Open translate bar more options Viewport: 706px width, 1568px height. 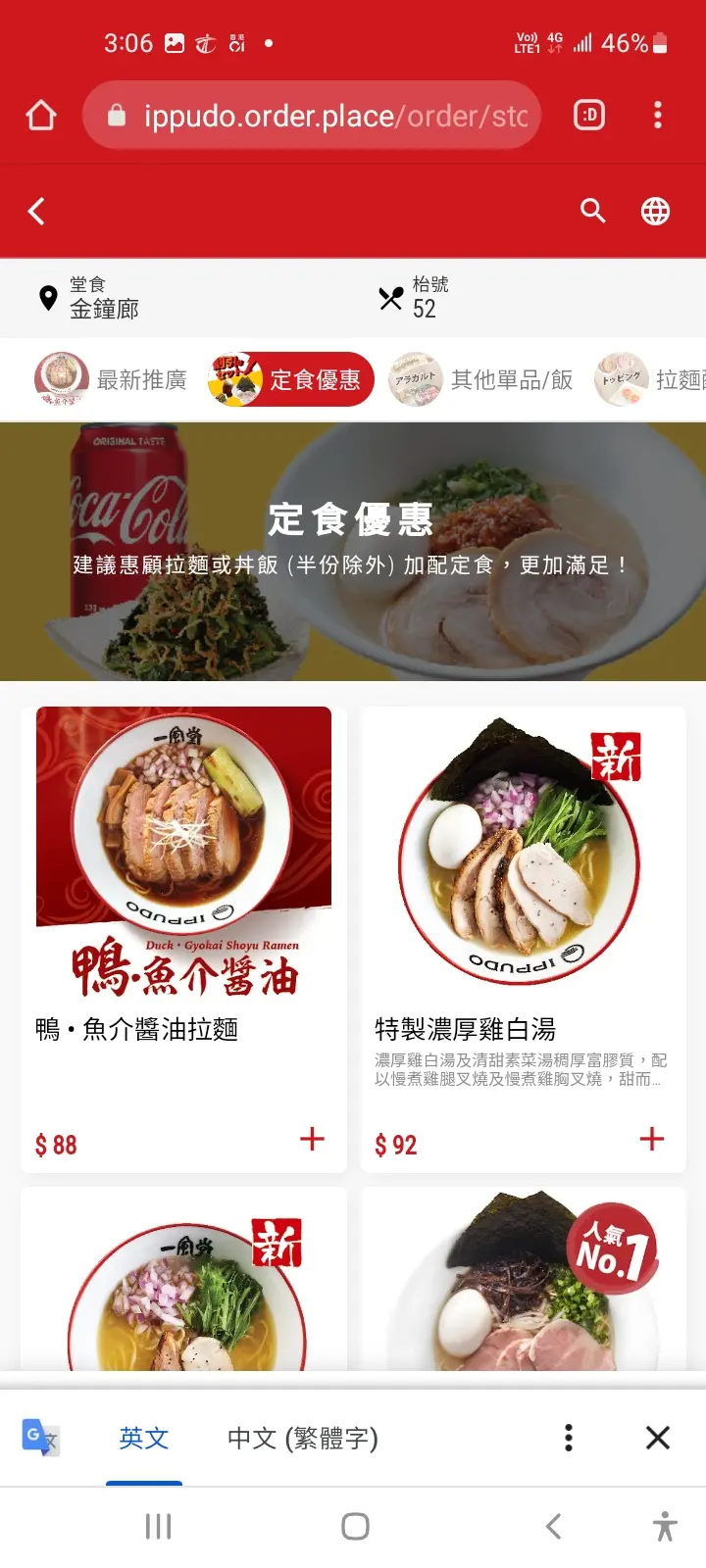(x=569, y=1438)
